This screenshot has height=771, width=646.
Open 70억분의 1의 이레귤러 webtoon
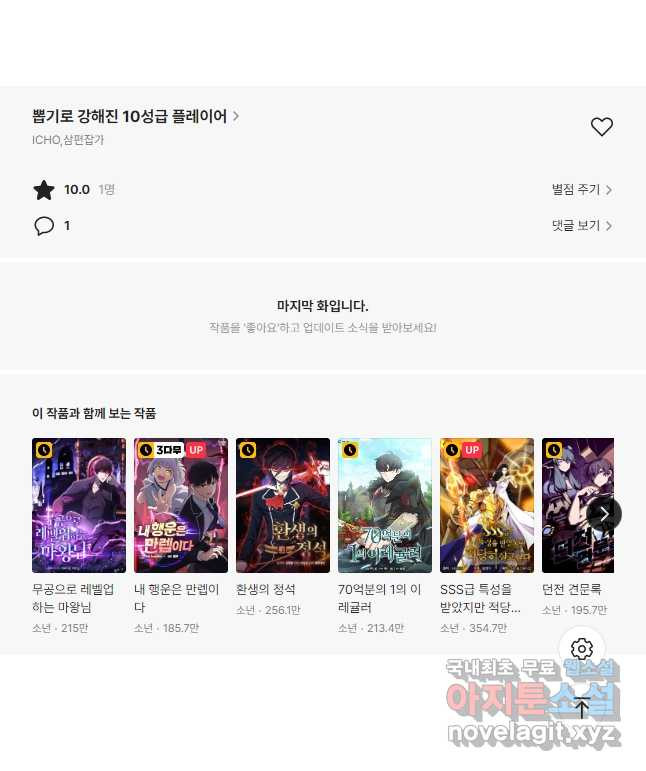pyautogui.click(x=385, y=505)
